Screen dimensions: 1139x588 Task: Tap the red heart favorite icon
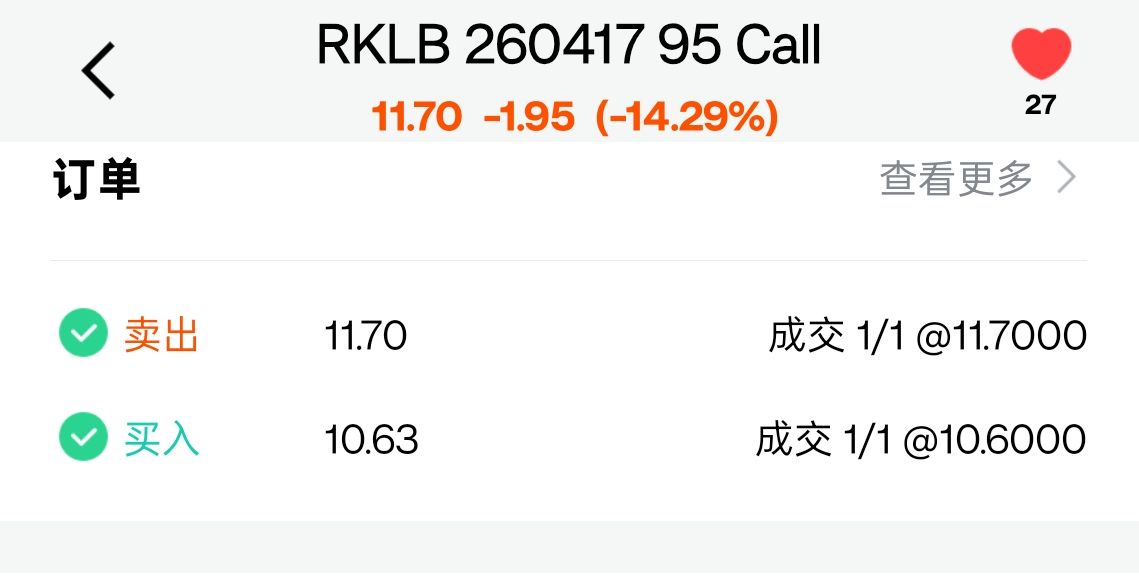point(1041,54)
